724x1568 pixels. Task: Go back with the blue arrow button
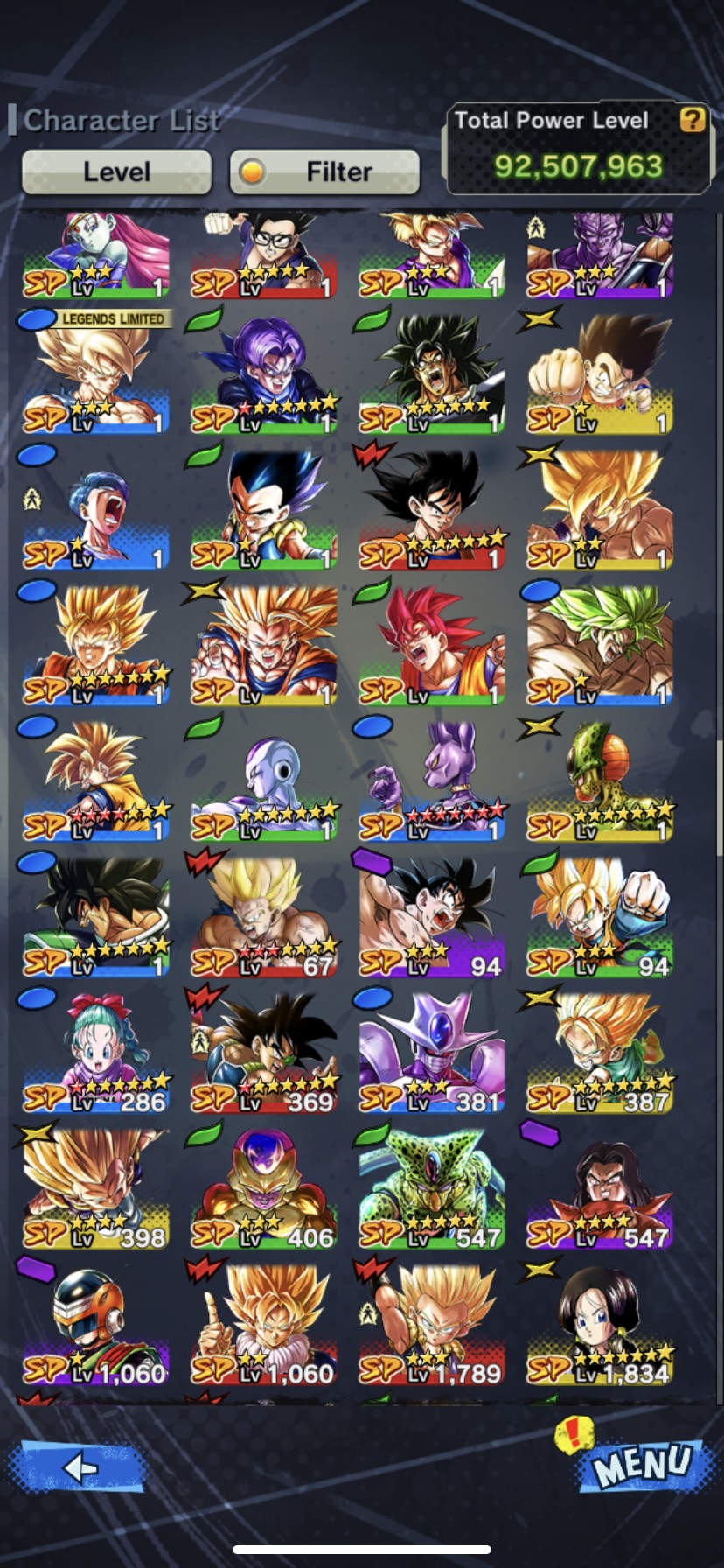79,1466
